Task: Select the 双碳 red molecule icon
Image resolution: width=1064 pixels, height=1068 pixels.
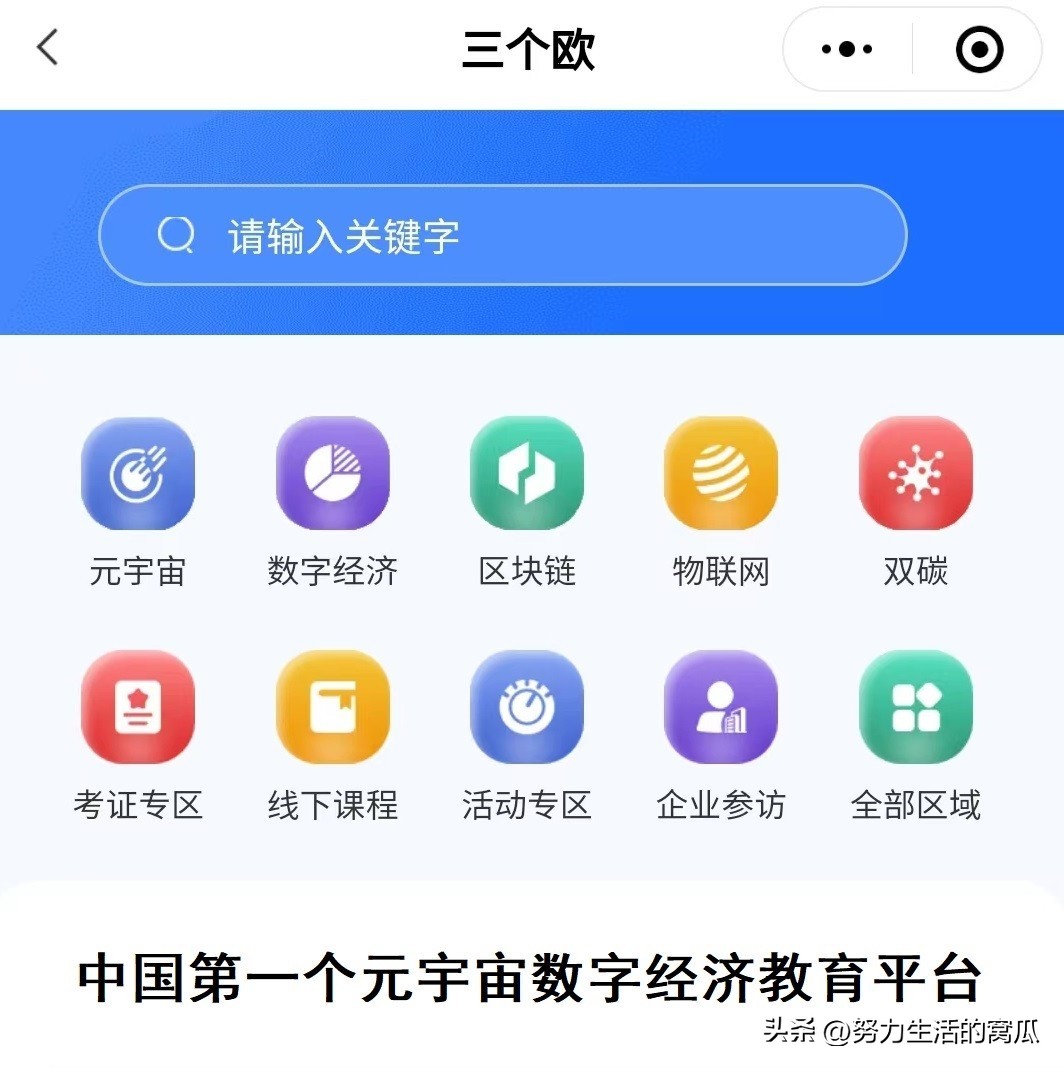Action: (x=915, y=473)
